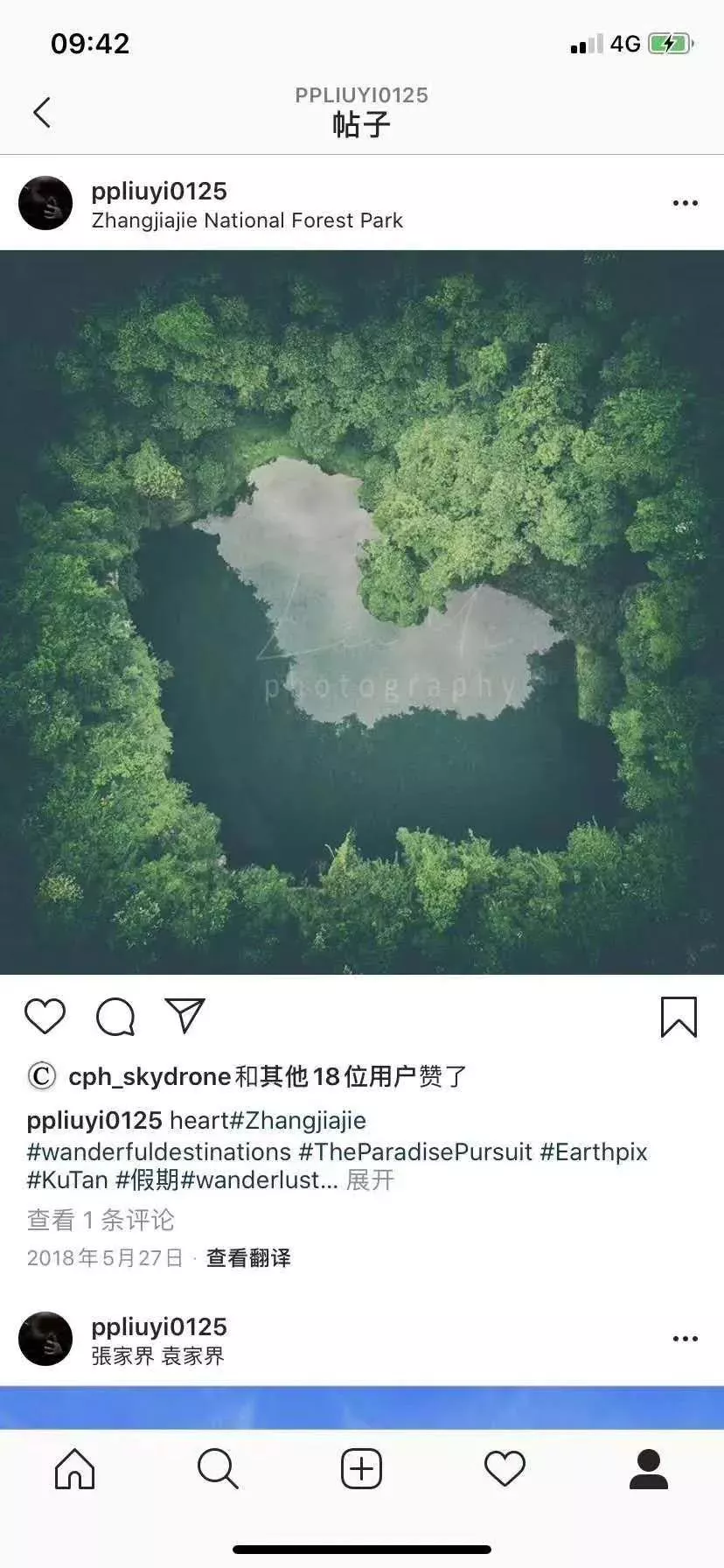The image size is (724, 1568).
Task: View the 1 comment (查看1条评论)
Action: (x=101, y=1220)
